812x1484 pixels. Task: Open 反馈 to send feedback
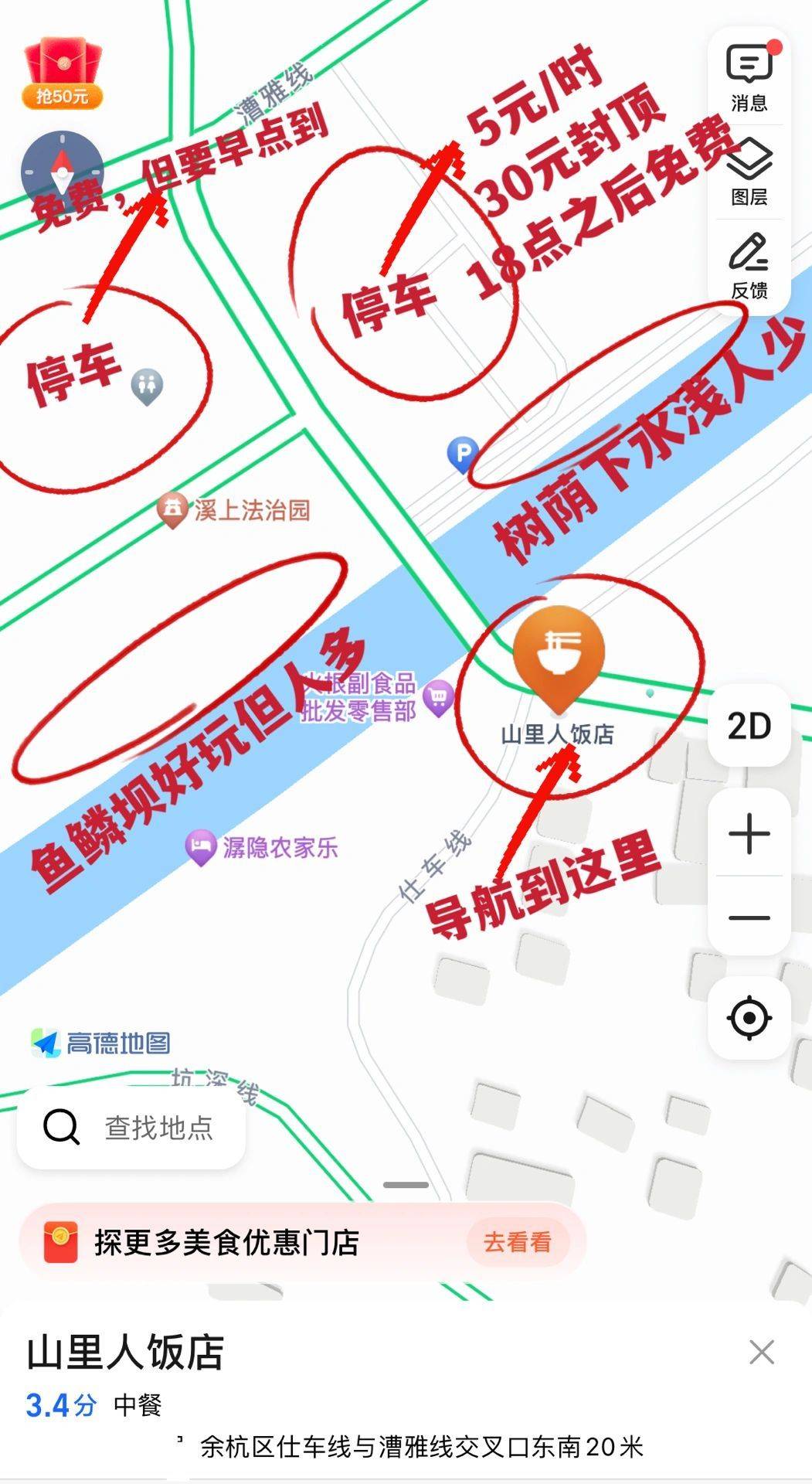tap(749, 266)
